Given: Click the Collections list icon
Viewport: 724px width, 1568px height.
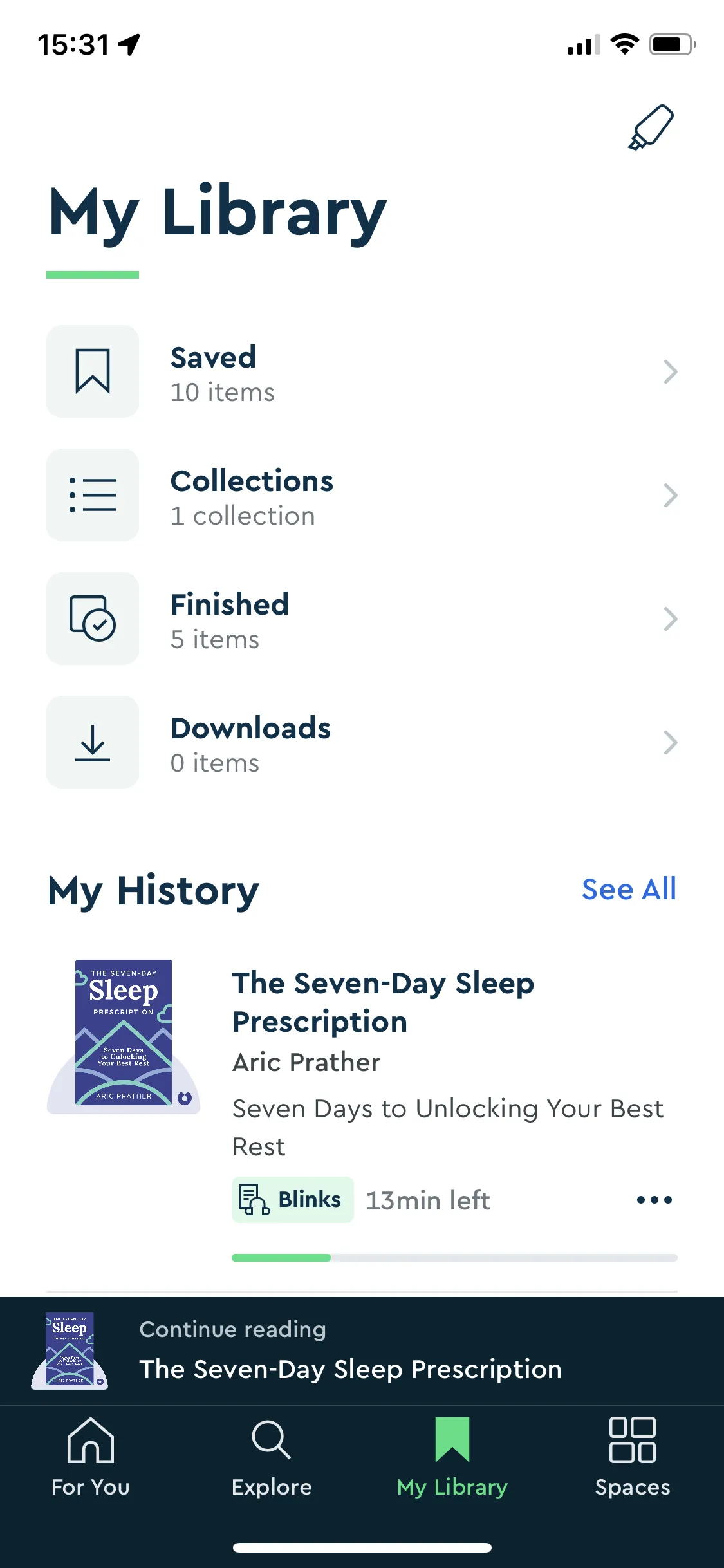Looking at the screenshot, I should 92,494.
